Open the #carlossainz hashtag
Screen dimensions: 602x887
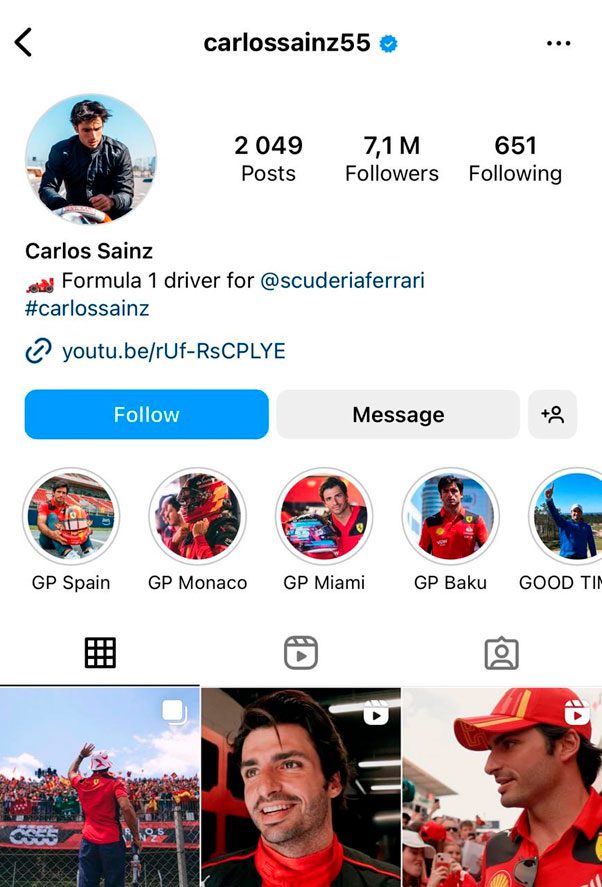[87, 308]
